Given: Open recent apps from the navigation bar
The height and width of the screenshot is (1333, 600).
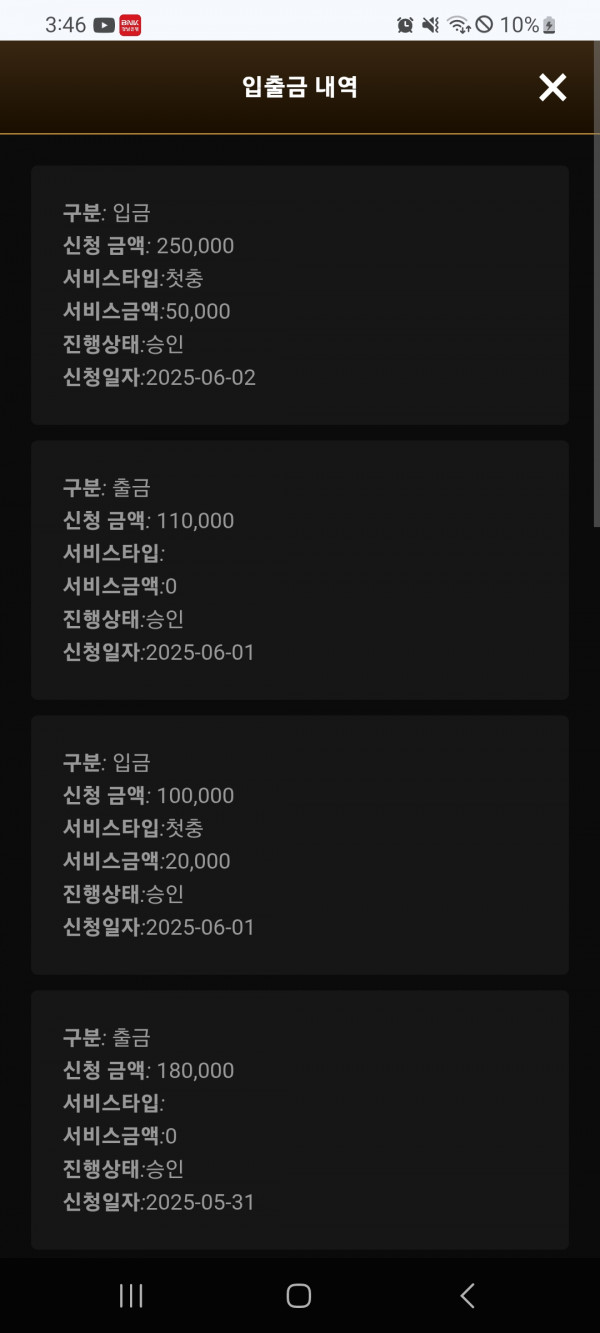Looking at the screenshot, I should 131,1296.
